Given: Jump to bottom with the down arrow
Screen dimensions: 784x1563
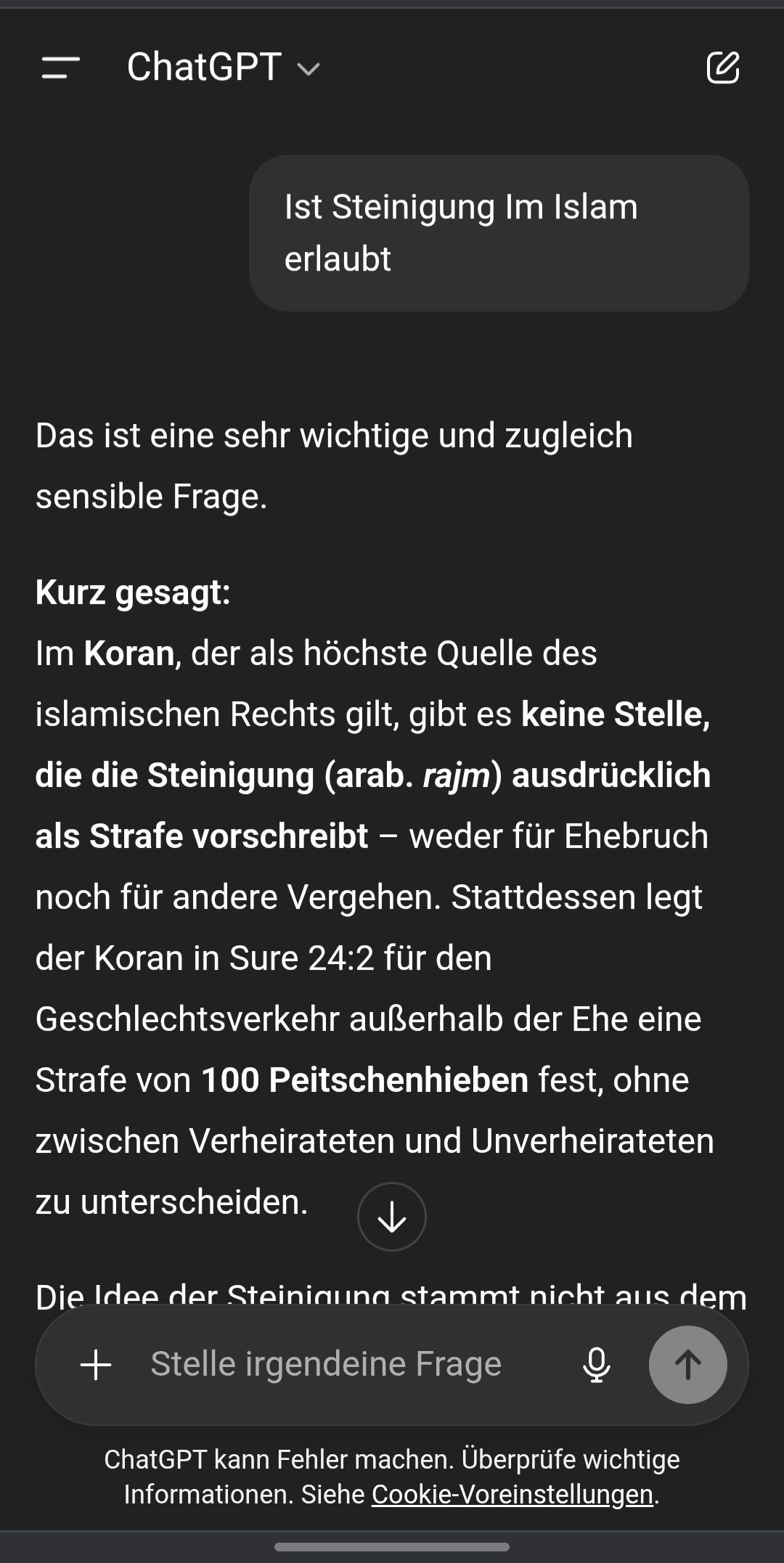Looking at the screenshot, I should tap(392, 1217).
